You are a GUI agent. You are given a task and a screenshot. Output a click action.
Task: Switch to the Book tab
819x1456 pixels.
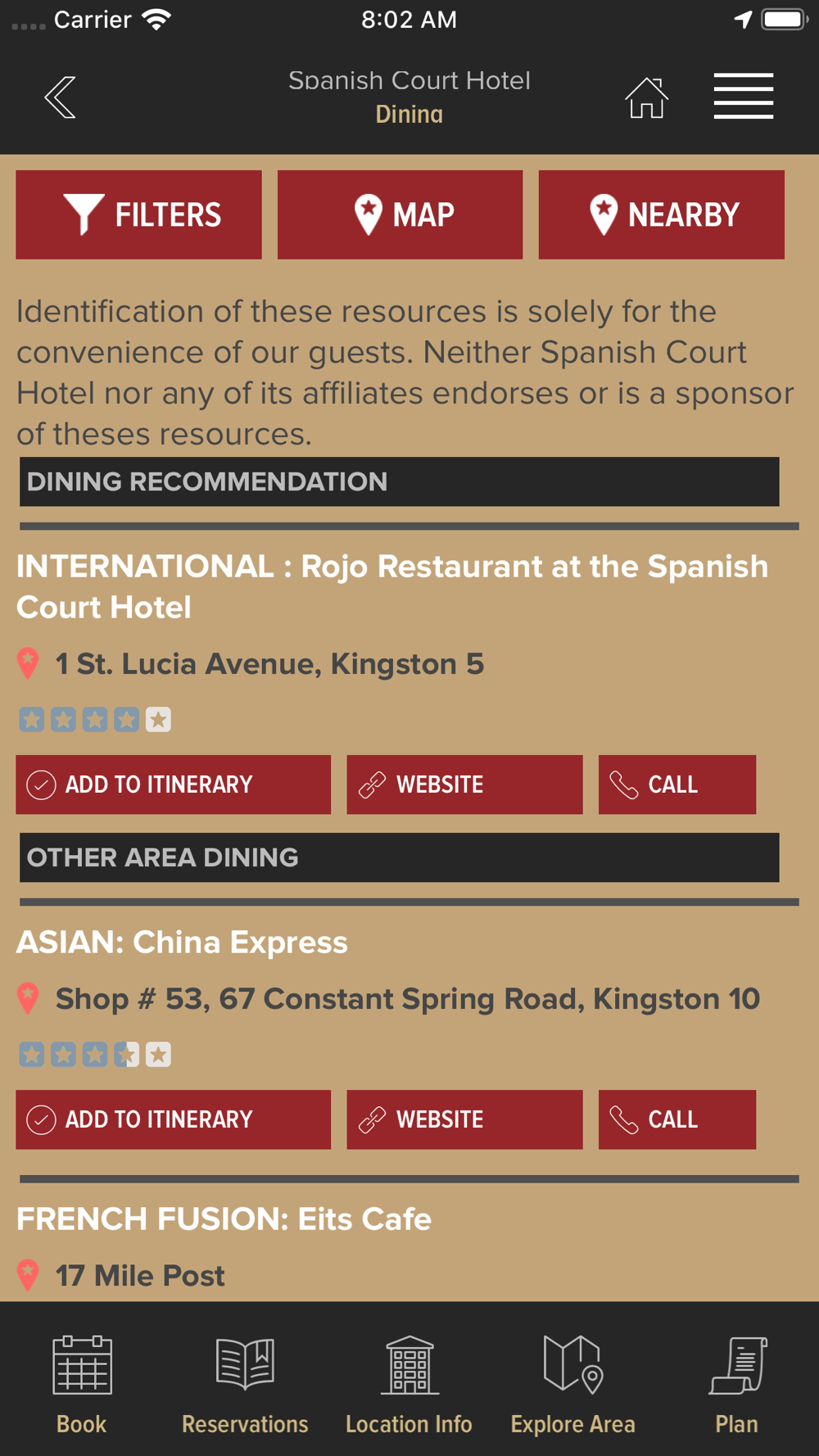click(x=82, y=1383)
